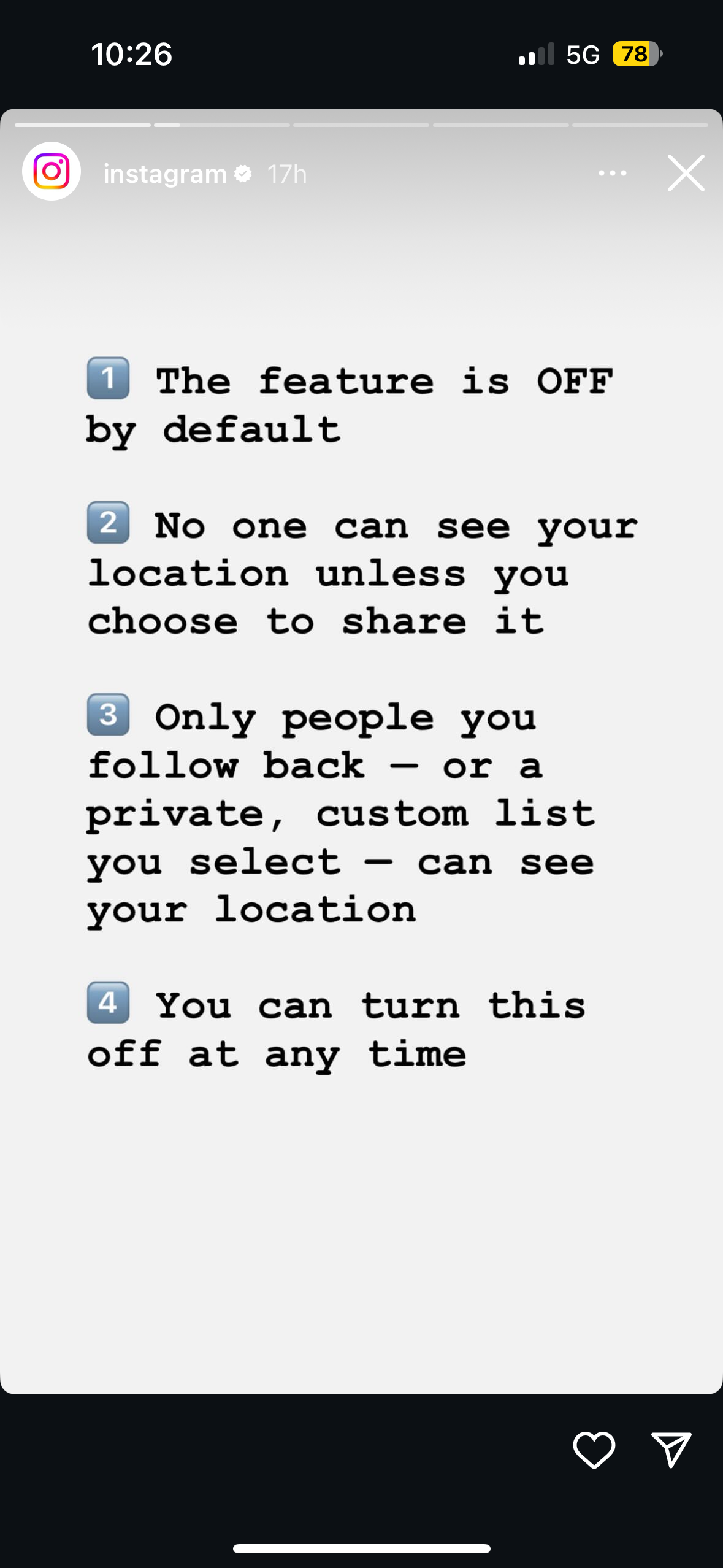Screen dimensions: 723x1568
Task: Tap the instagram account name
Action: tap(165, 174)
